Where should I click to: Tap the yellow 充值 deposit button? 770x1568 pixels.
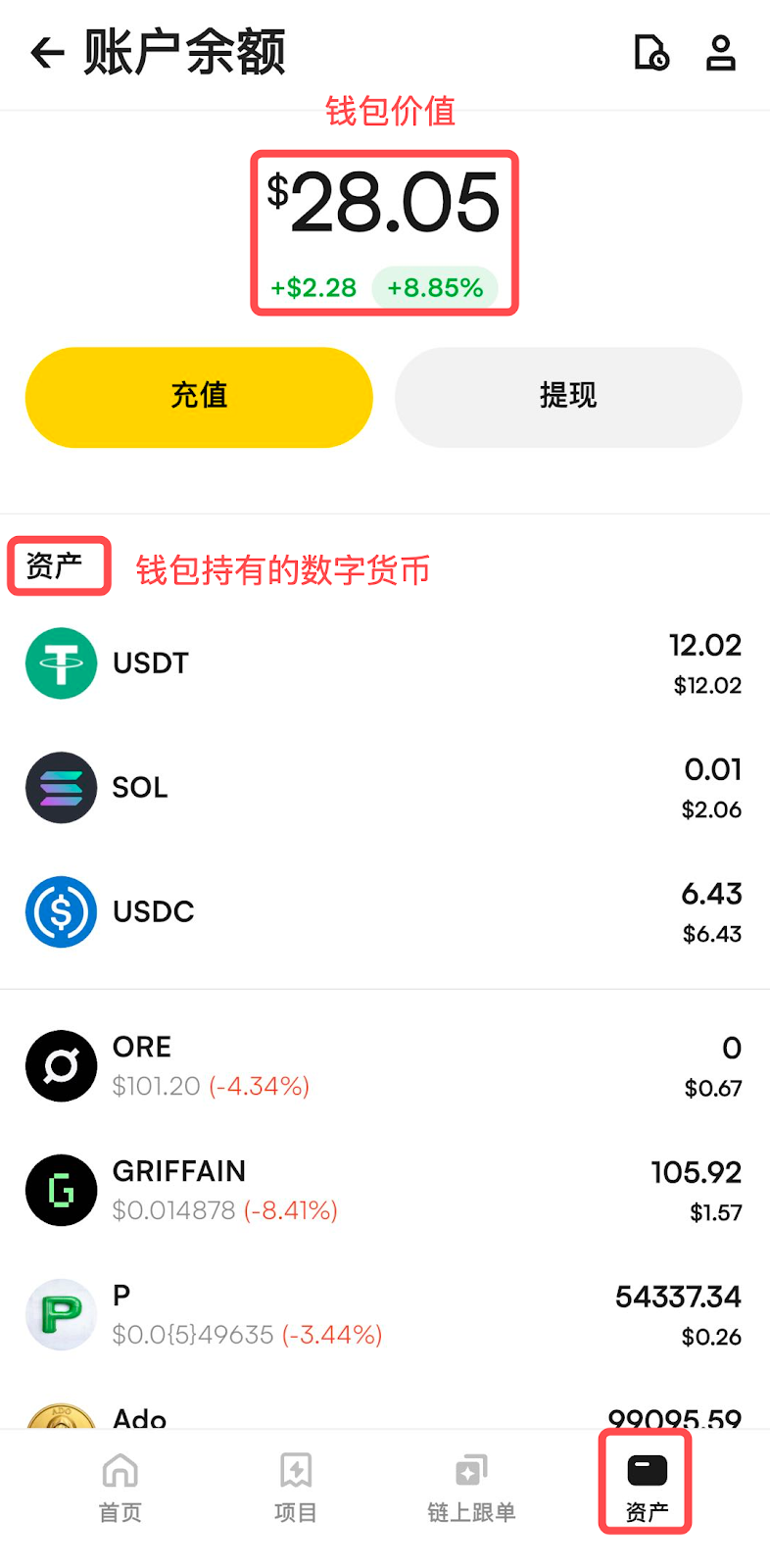click(x=199, y=397)
